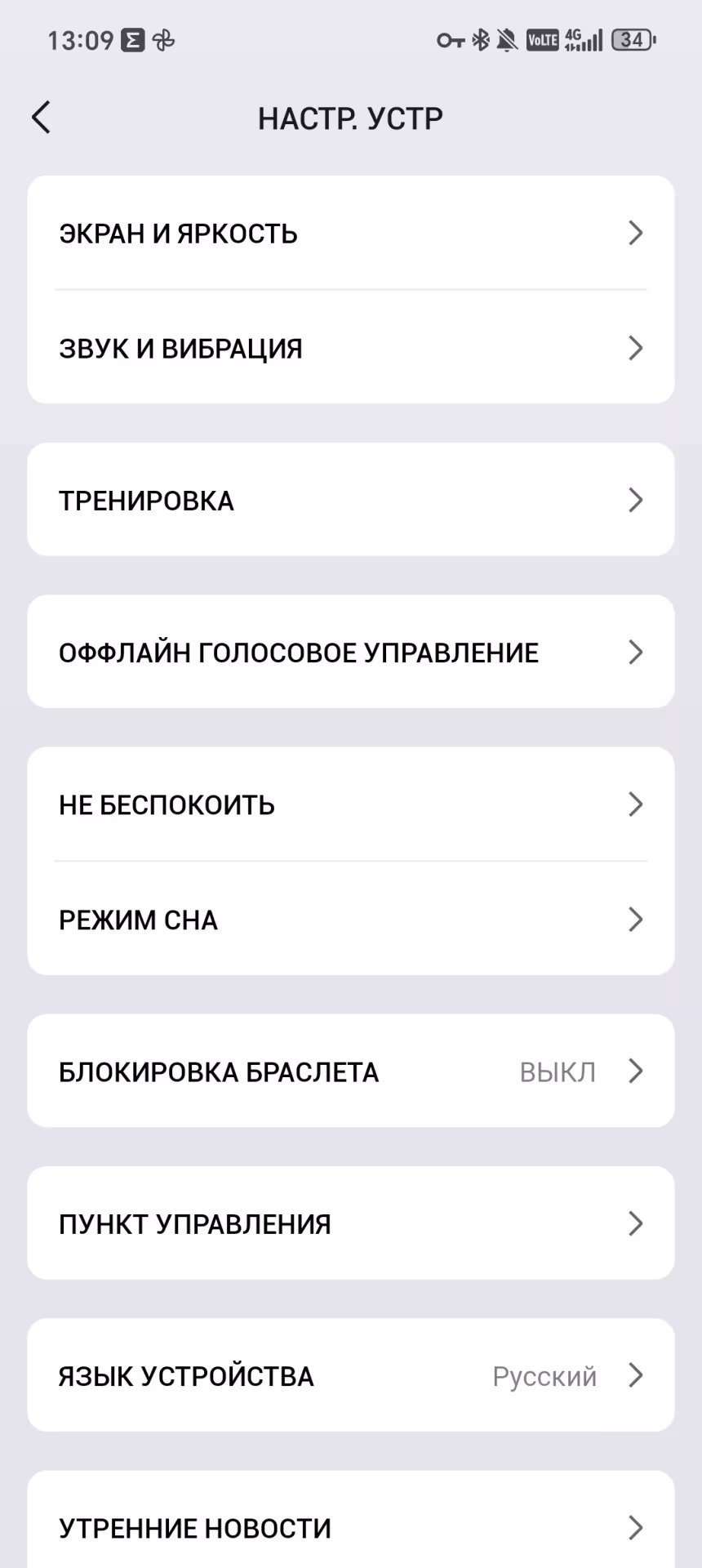702x1568 pixels.
Task: Open ОФФЛАЙН ГОЛОСОВОЕ УПРАВЛЕНИЕ settings
Action: (x=351, y=652)
